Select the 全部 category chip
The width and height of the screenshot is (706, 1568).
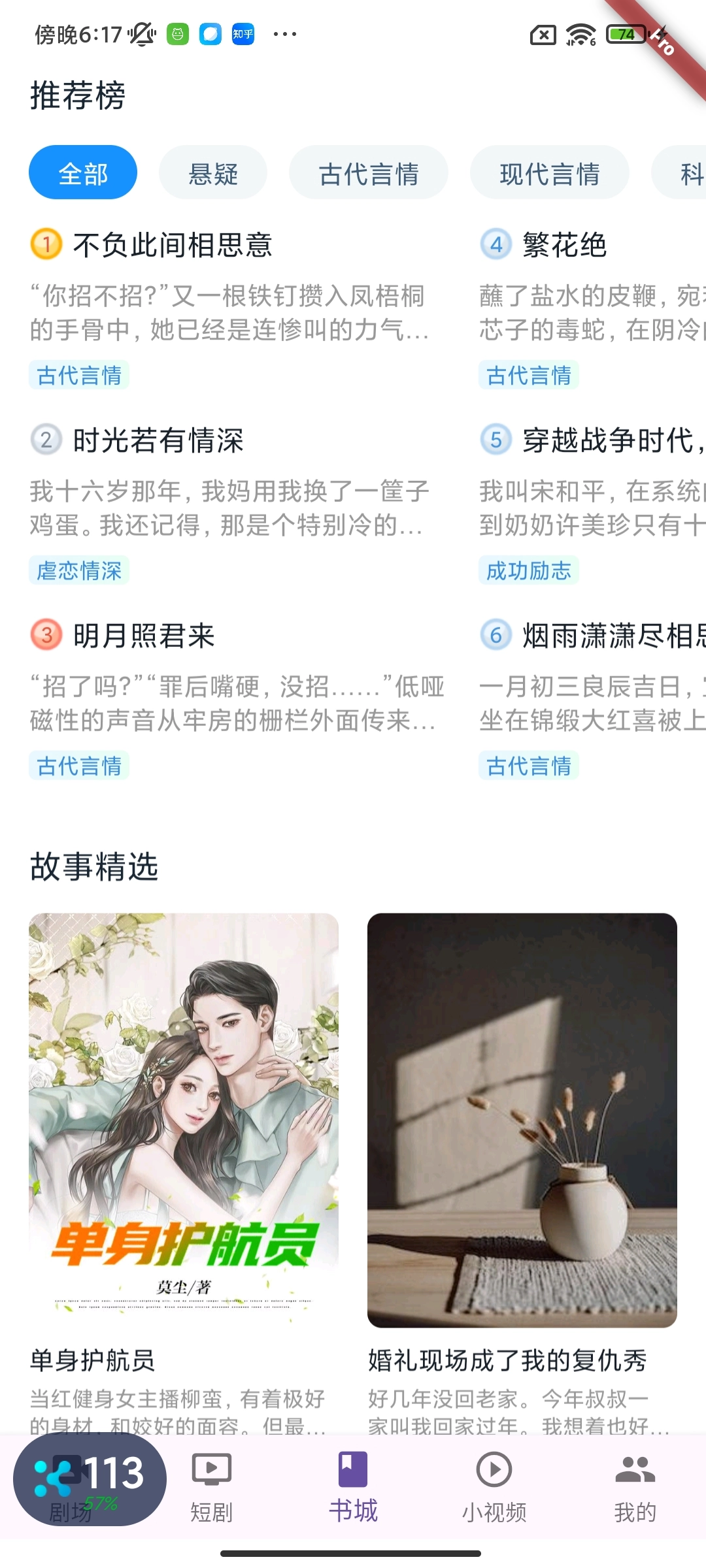(x=83, y=173)
